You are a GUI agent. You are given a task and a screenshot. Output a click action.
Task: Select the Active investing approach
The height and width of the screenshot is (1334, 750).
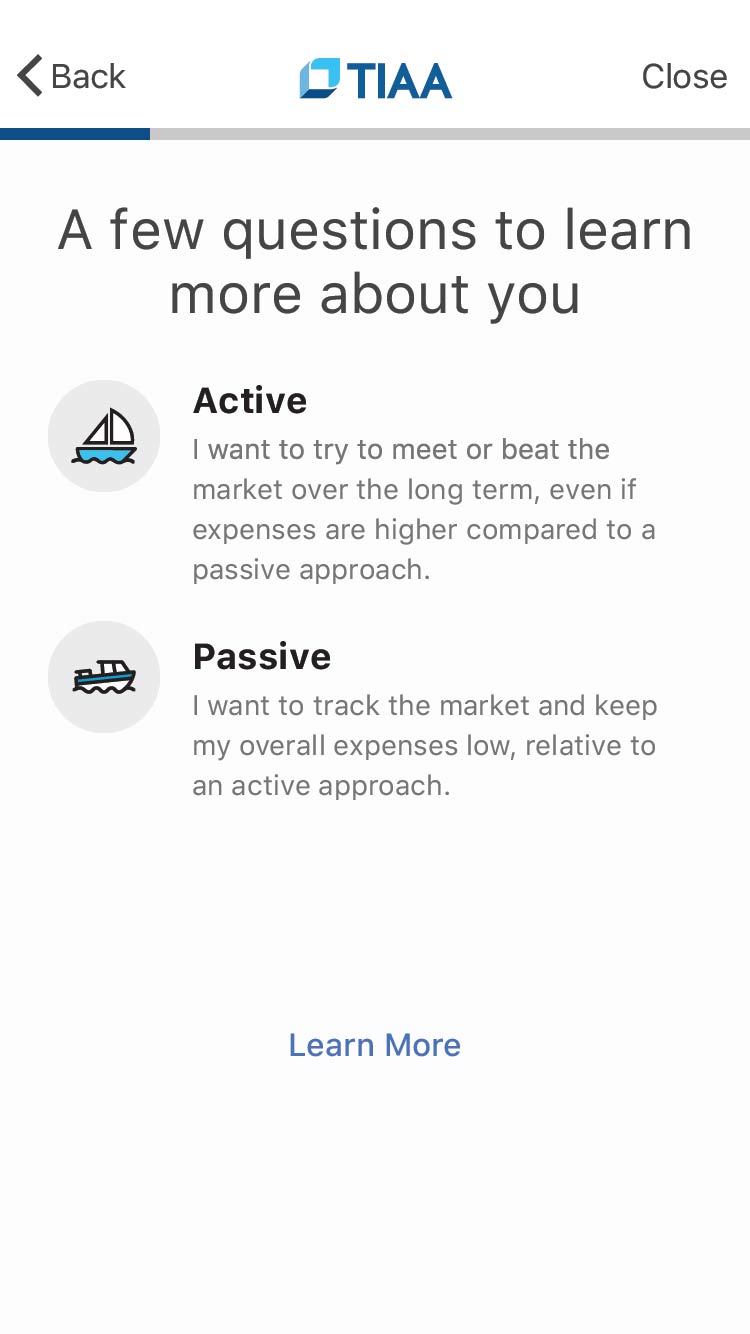click(375, 484)
